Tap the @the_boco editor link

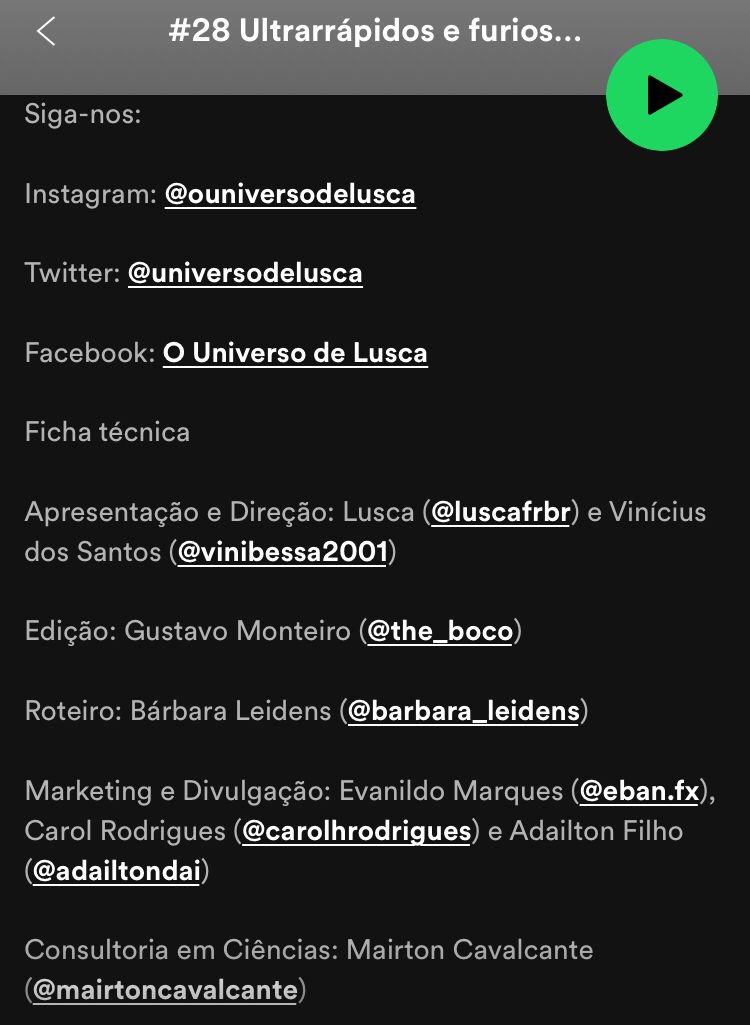pos(440,631)
